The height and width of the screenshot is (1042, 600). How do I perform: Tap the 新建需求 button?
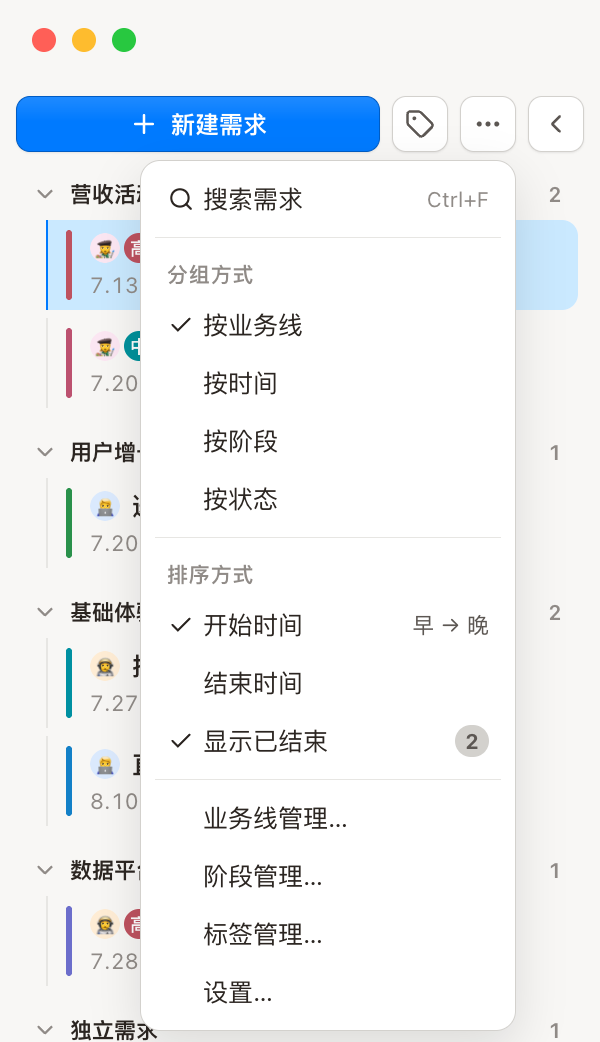click(x=198, y=124)
